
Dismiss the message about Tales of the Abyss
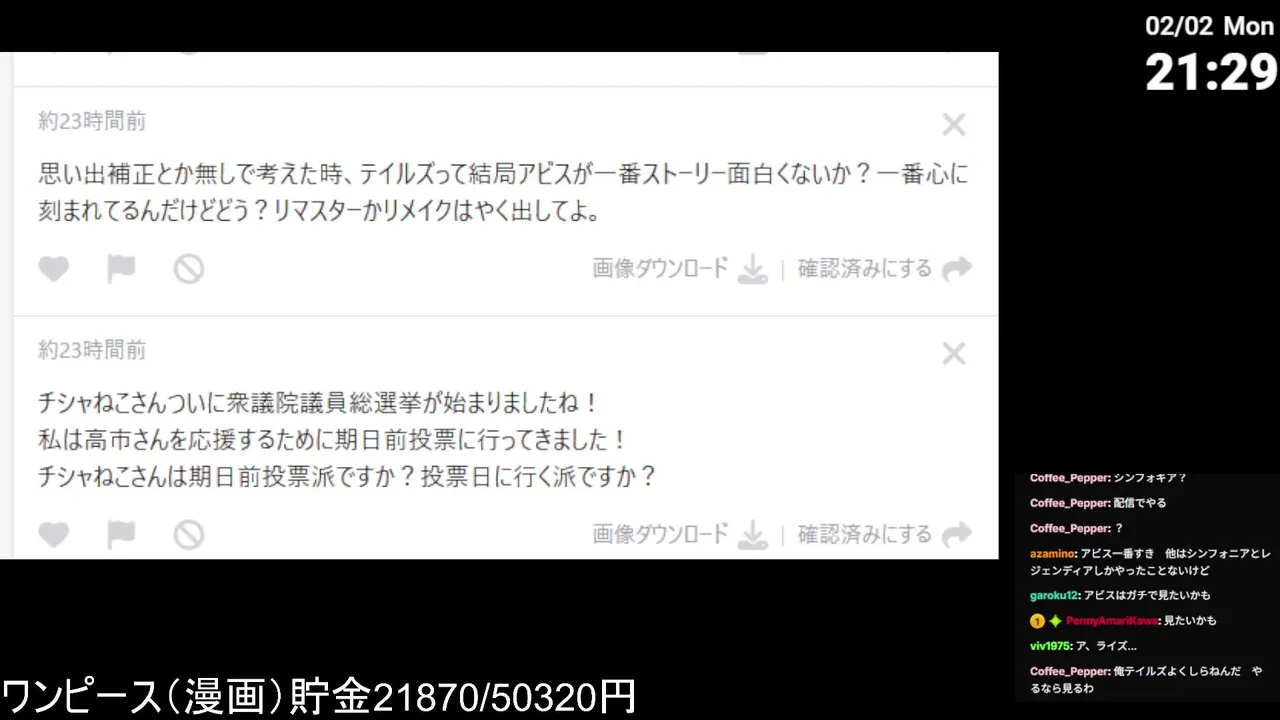(x=954, y=125)
